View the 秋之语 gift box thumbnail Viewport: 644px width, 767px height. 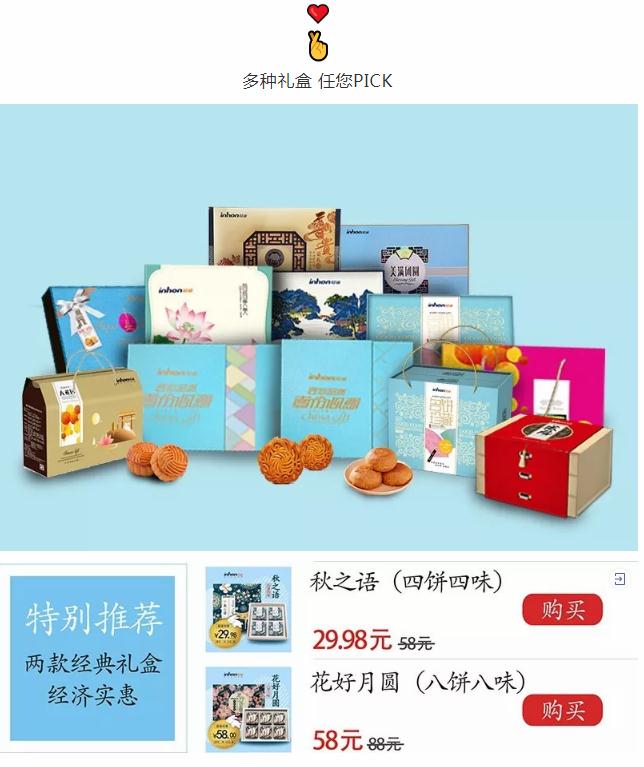coord(248,610)
